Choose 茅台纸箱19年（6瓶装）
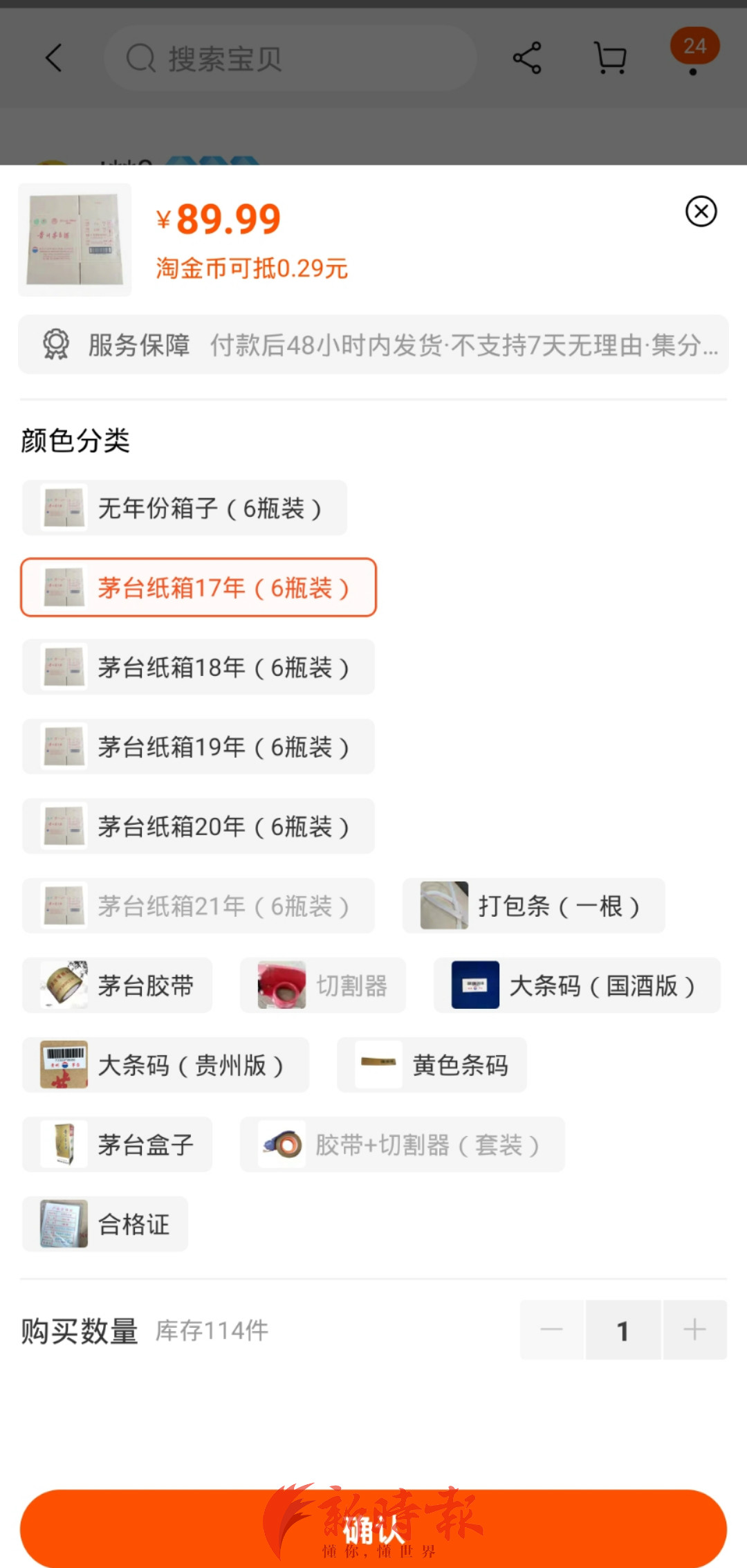The height and width of the screenshot is (1568, 747). [199, 747]
